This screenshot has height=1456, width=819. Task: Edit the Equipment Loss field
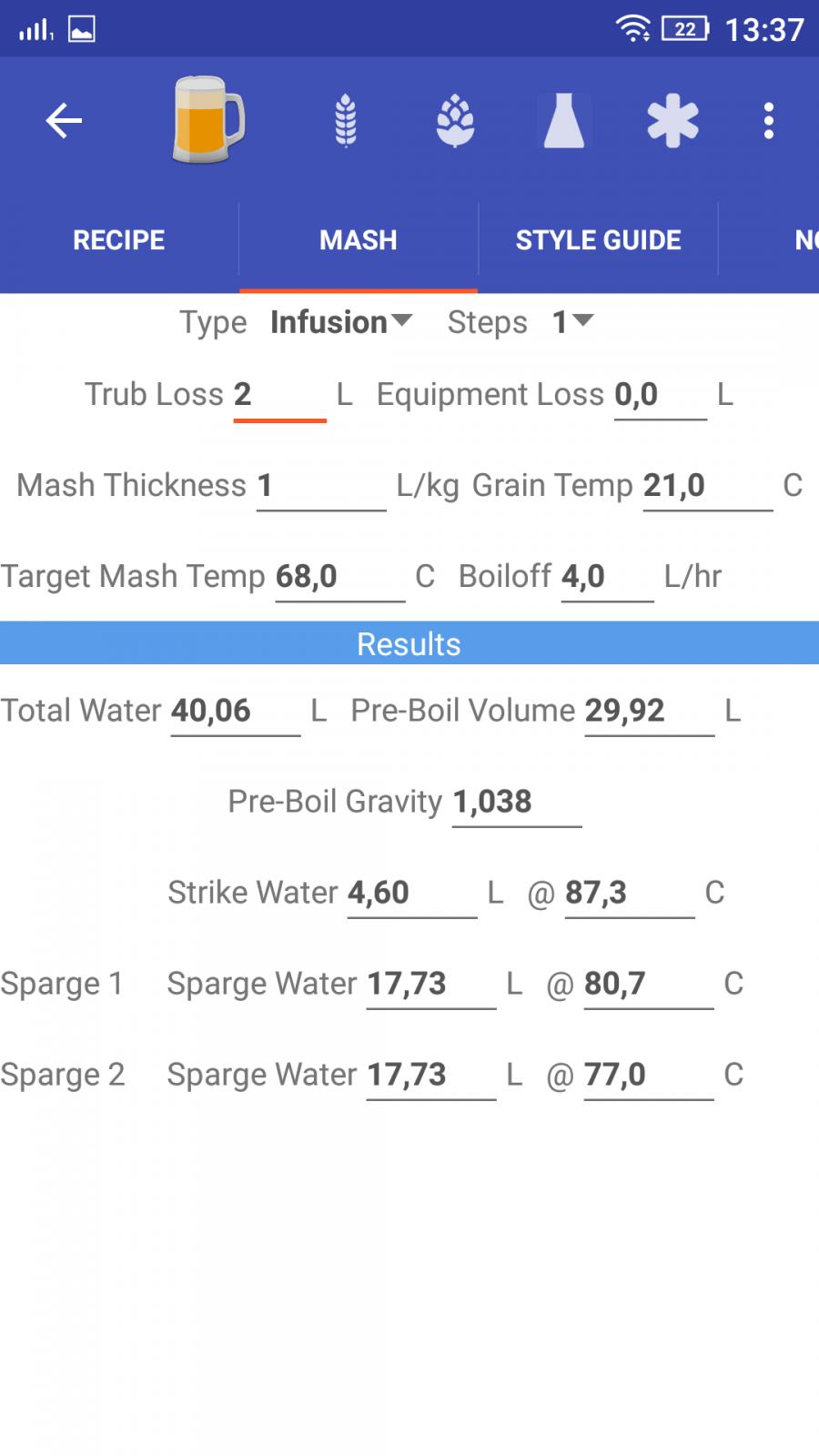[660, 396]
